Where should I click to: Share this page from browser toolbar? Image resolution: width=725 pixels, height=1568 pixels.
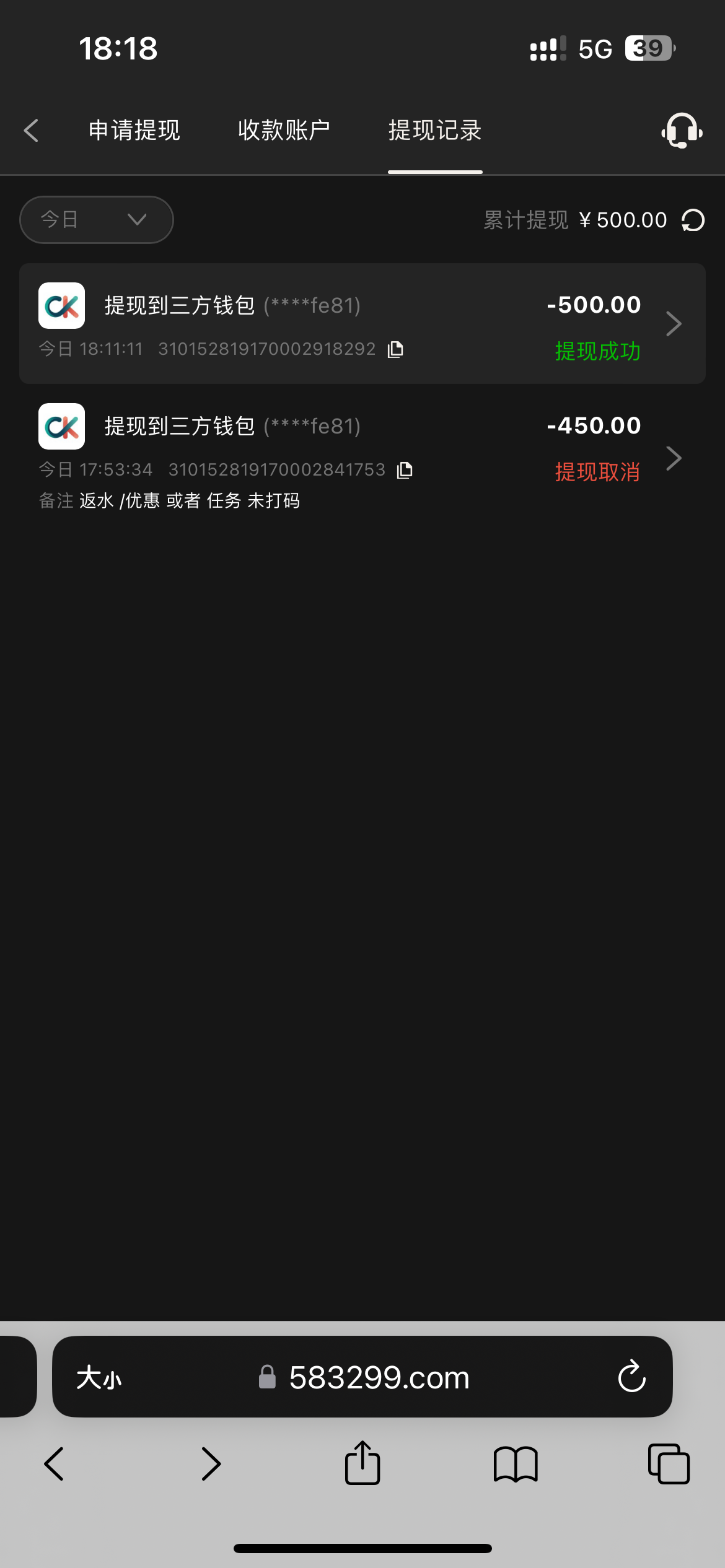[x=362, y=1463]
